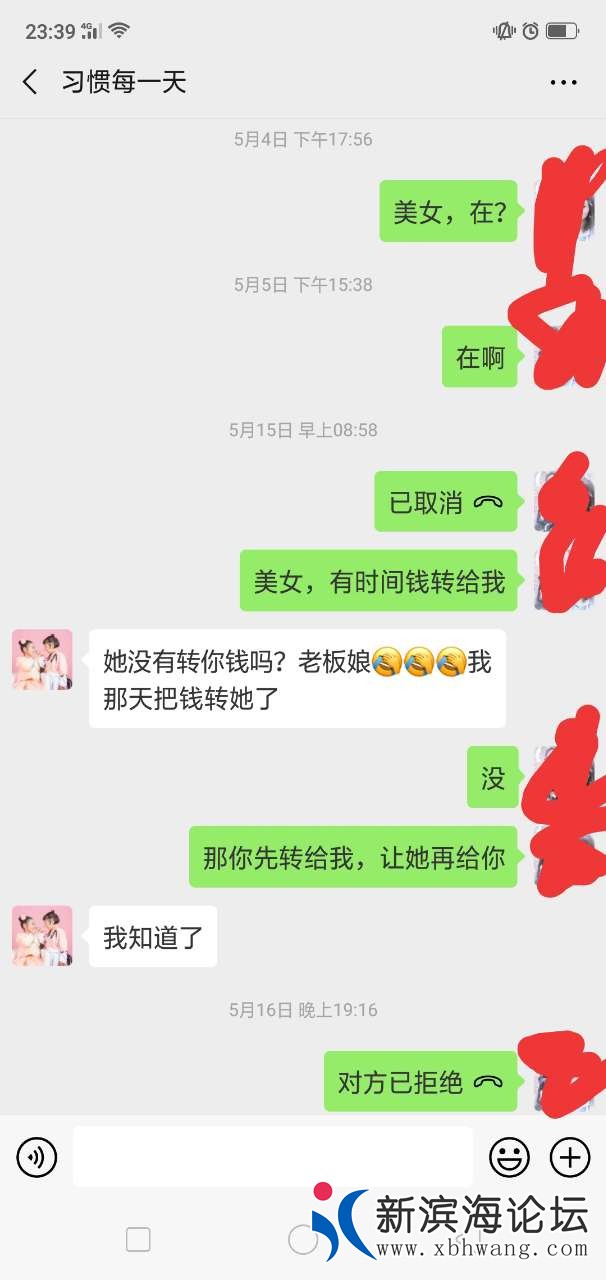The width and height of the screenshot is (606, 1280).
Task: Focus the message text field
Action: tap(272, 1157)
